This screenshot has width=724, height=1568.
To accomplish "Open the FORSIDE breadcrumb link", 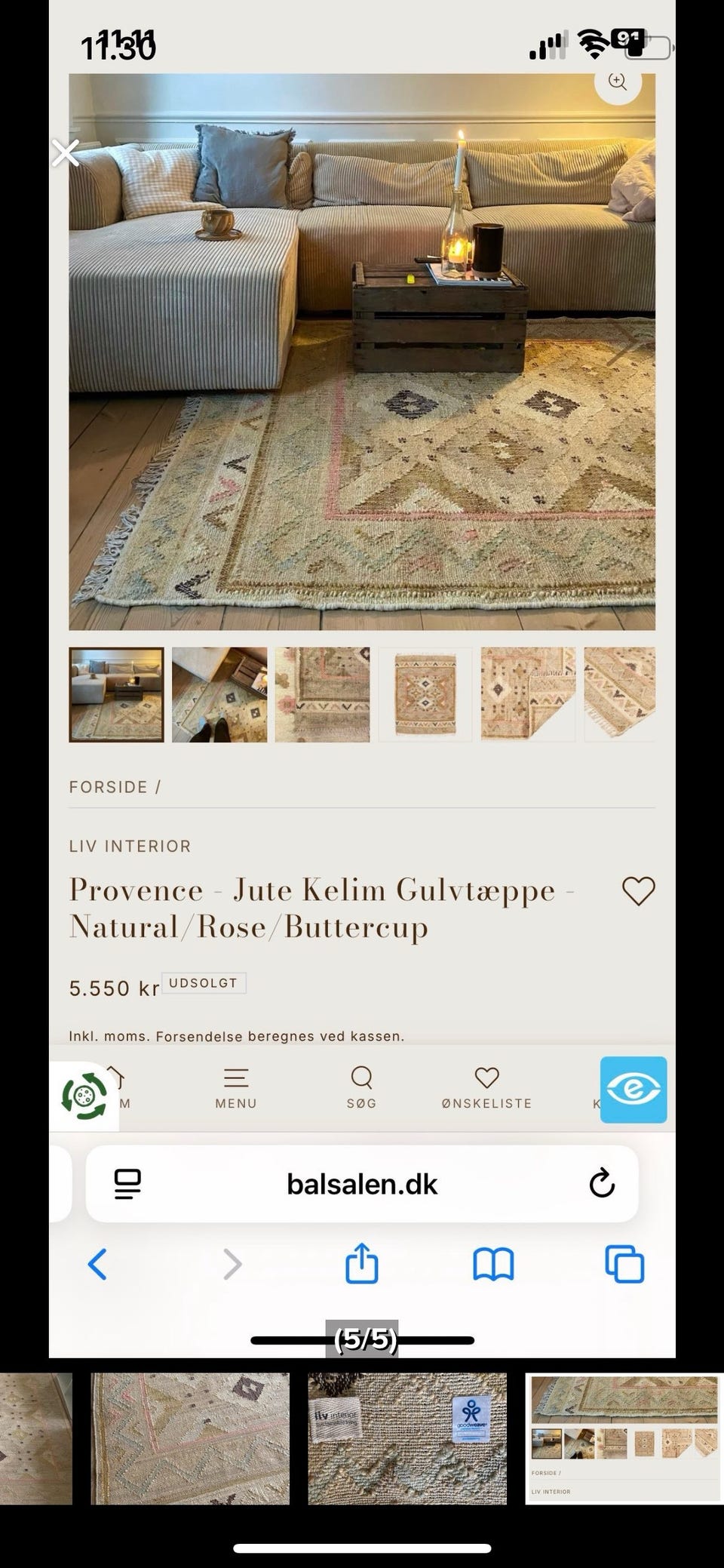I will pyautogui.click(x=109, y=786).
